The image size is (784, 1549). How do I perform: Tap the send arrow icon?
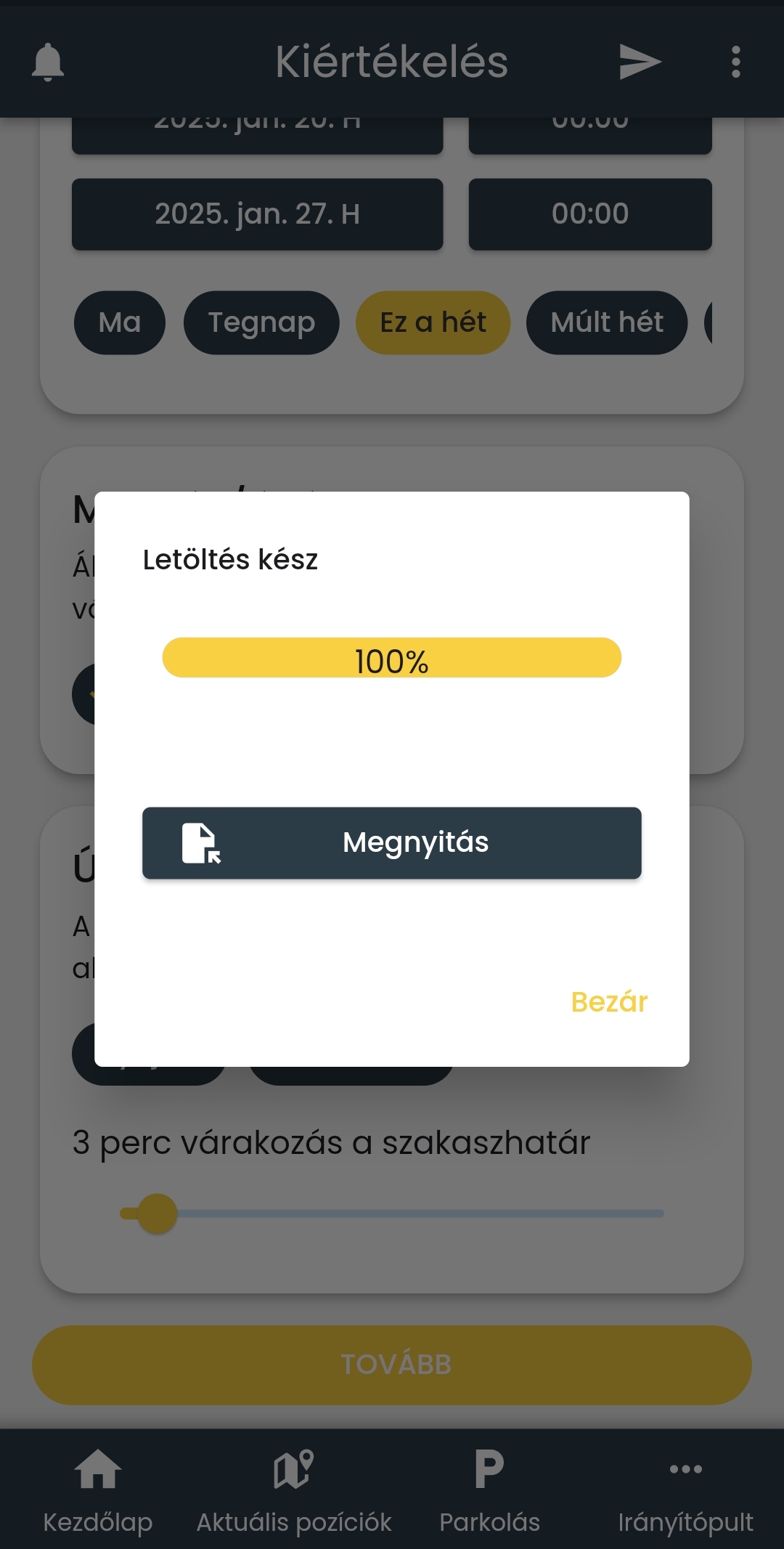640,62
